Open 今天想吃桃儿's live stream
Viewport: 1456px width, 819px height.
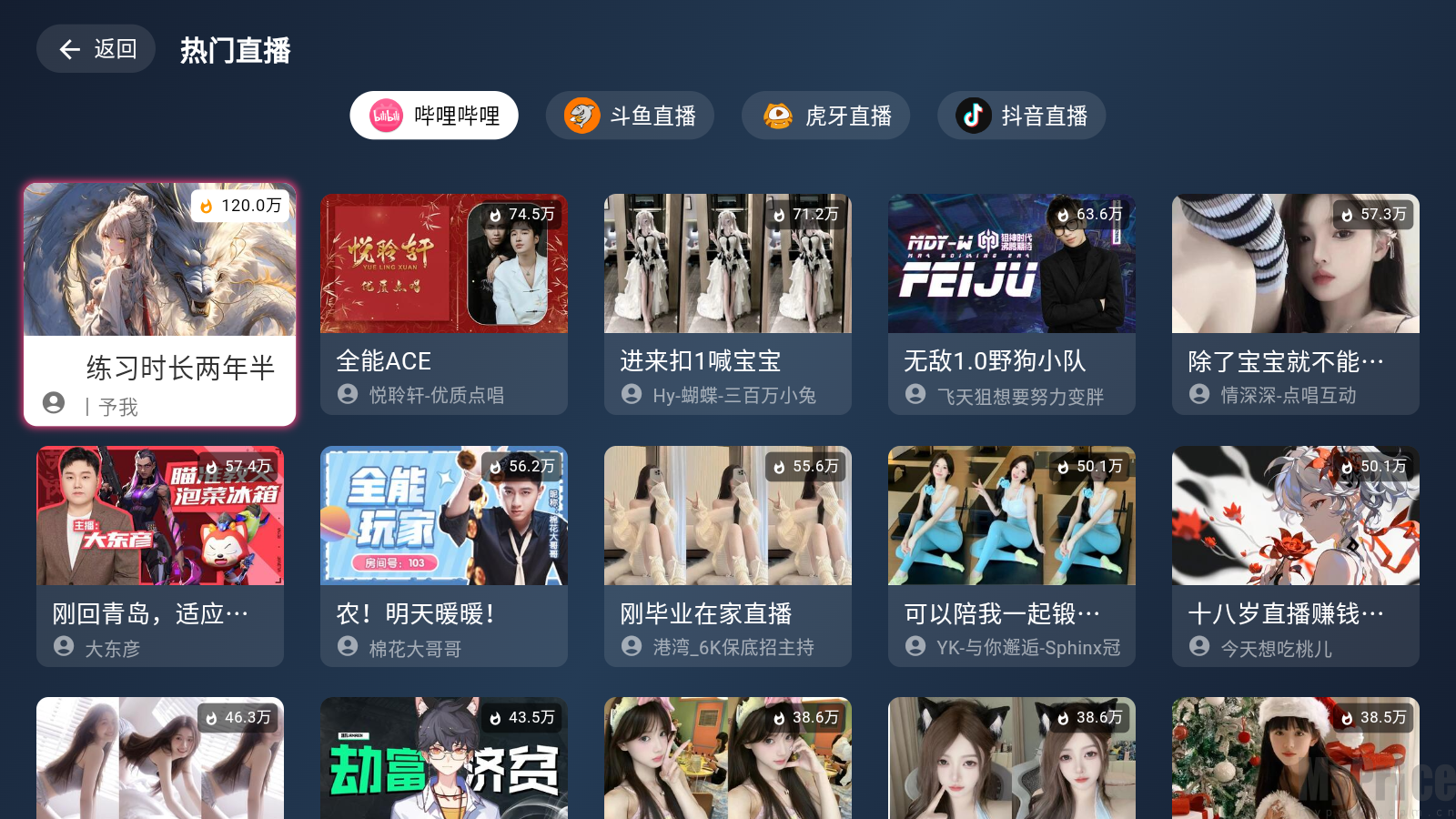[1296, 556]
